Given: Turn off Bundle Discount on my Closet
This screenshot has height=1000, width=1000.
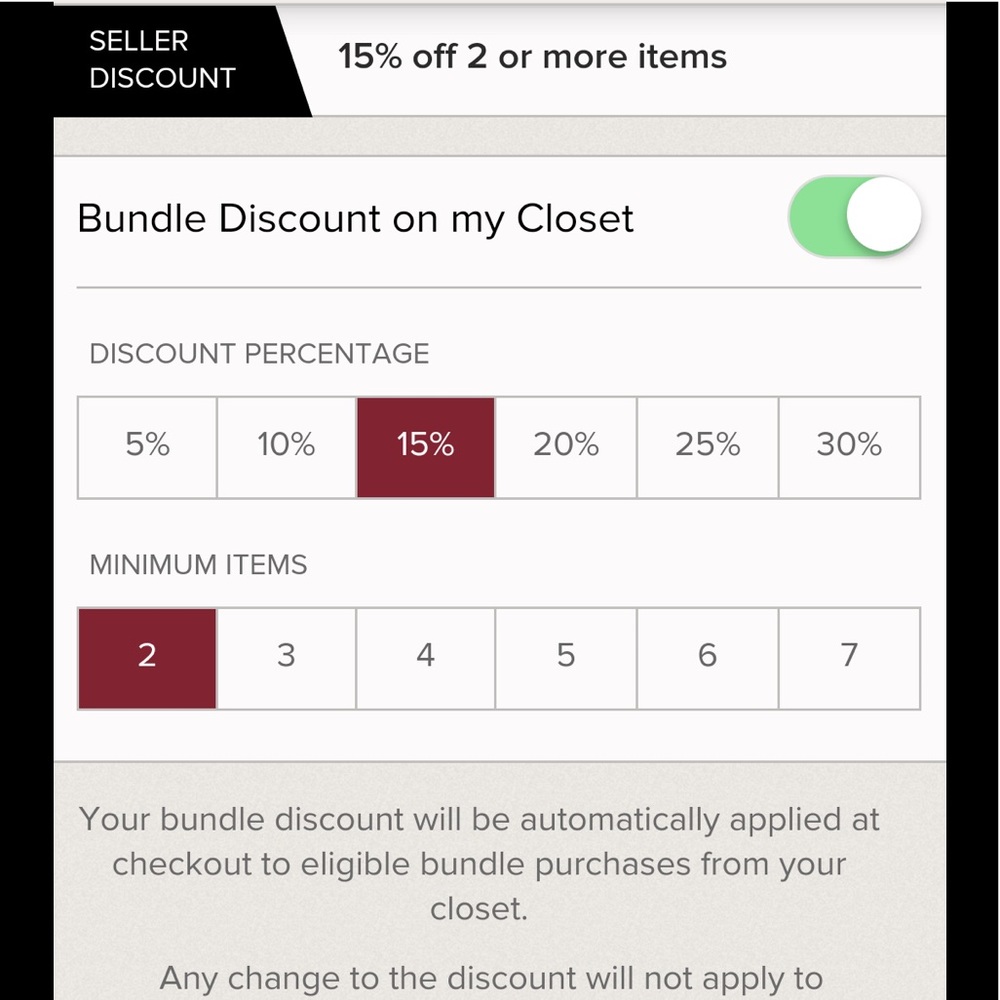Looking at the screenshot, I should (854, 216).
